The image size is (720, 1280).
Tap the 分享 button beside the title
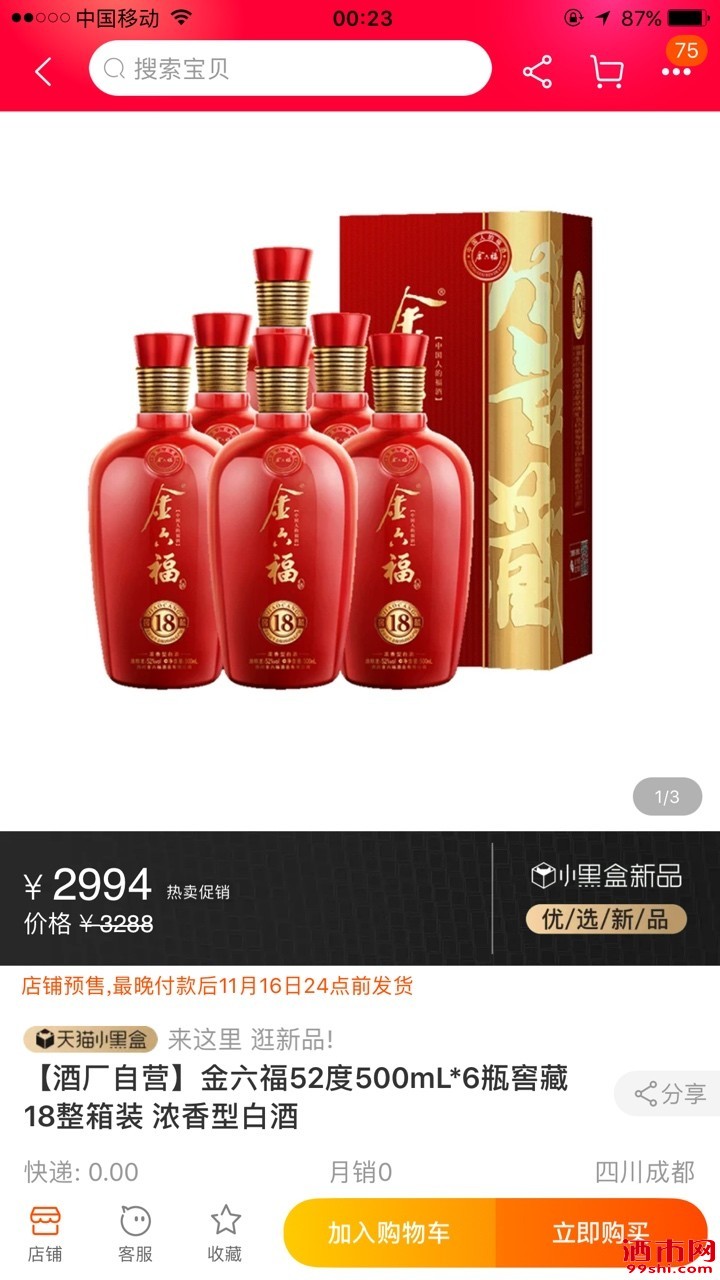point(670,1094)
